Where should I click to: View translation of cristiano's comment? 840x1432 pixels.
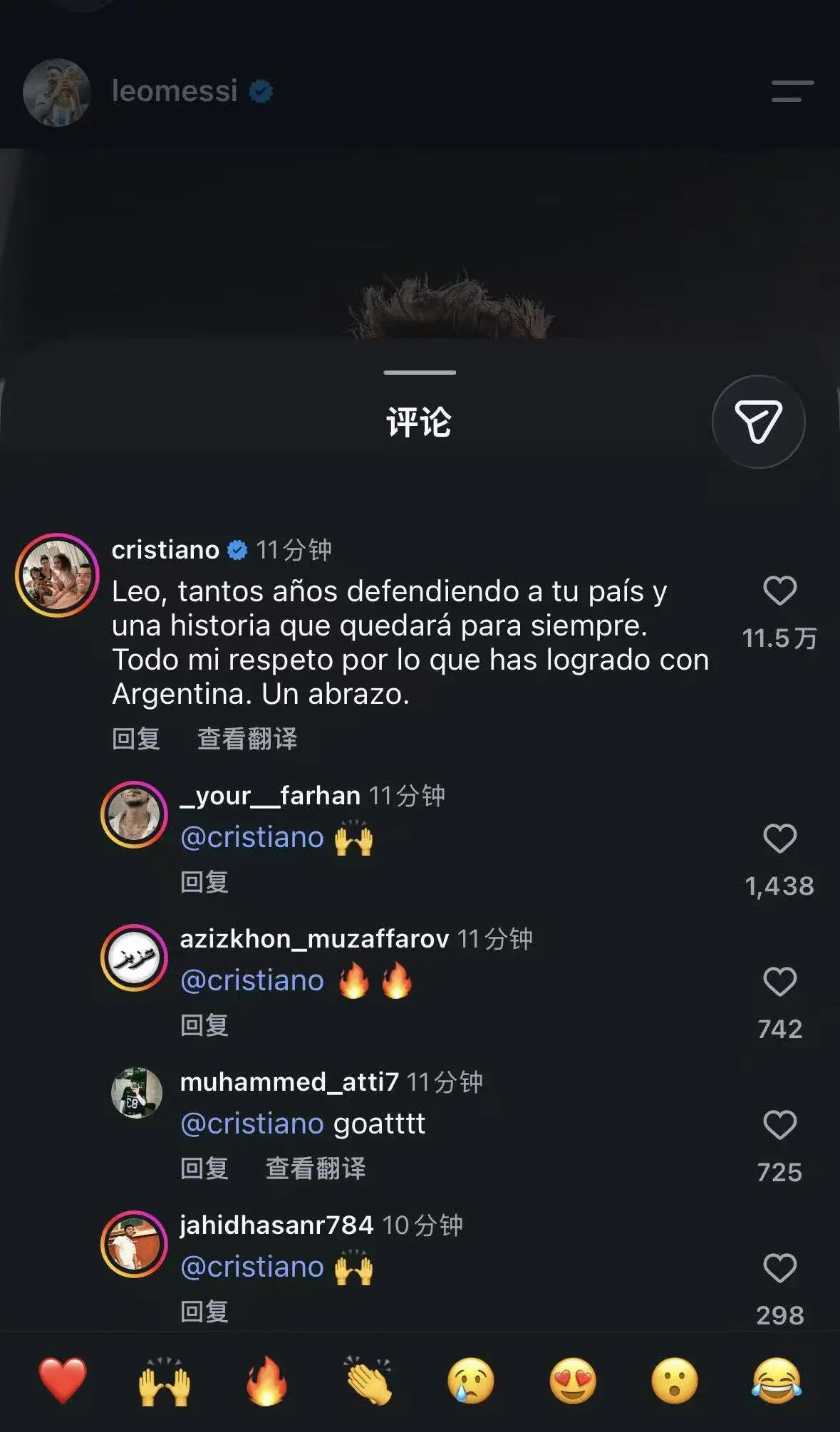pos(247,739)
